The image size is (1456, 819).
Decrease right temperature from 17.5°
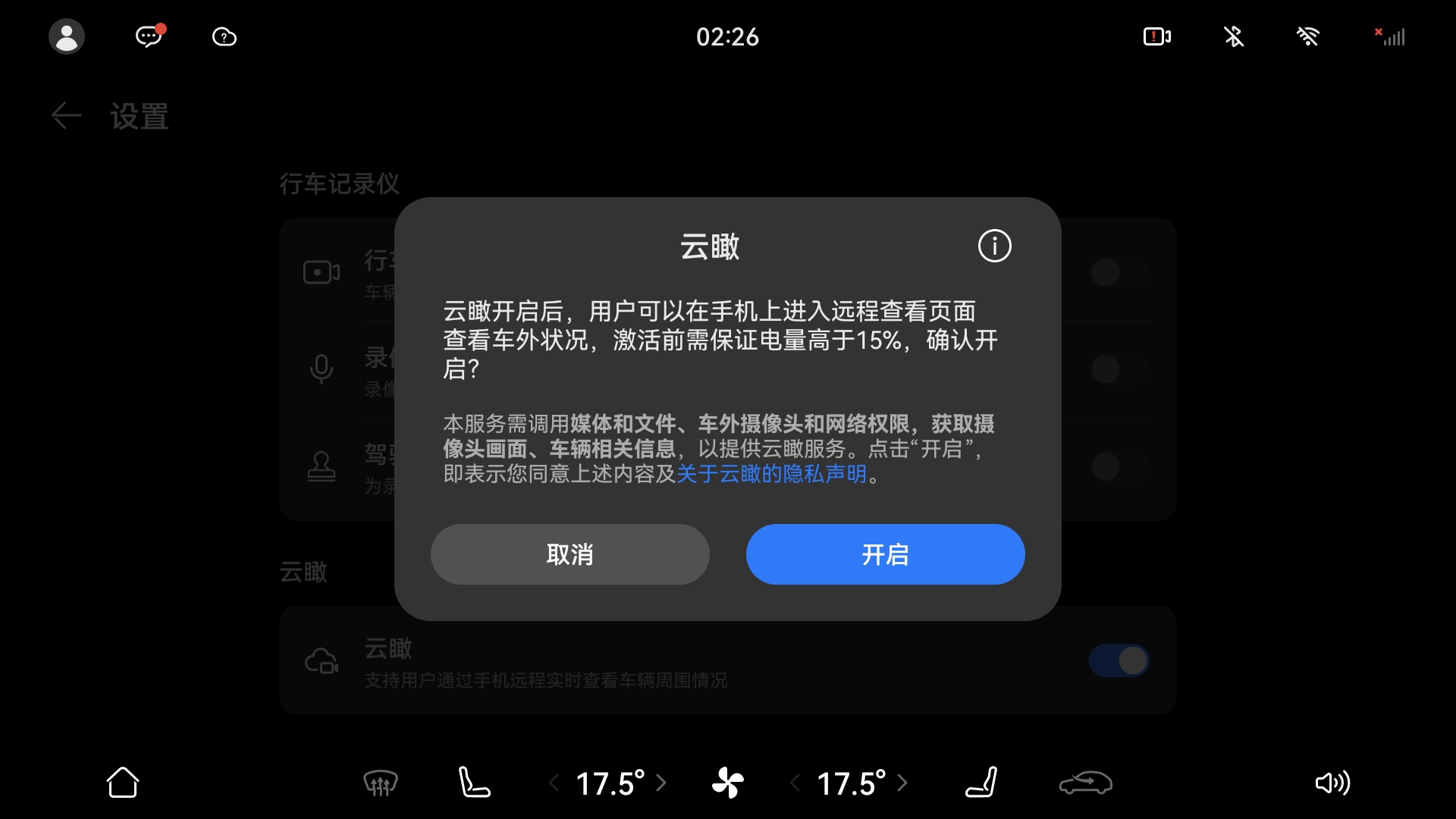point(795,783)
